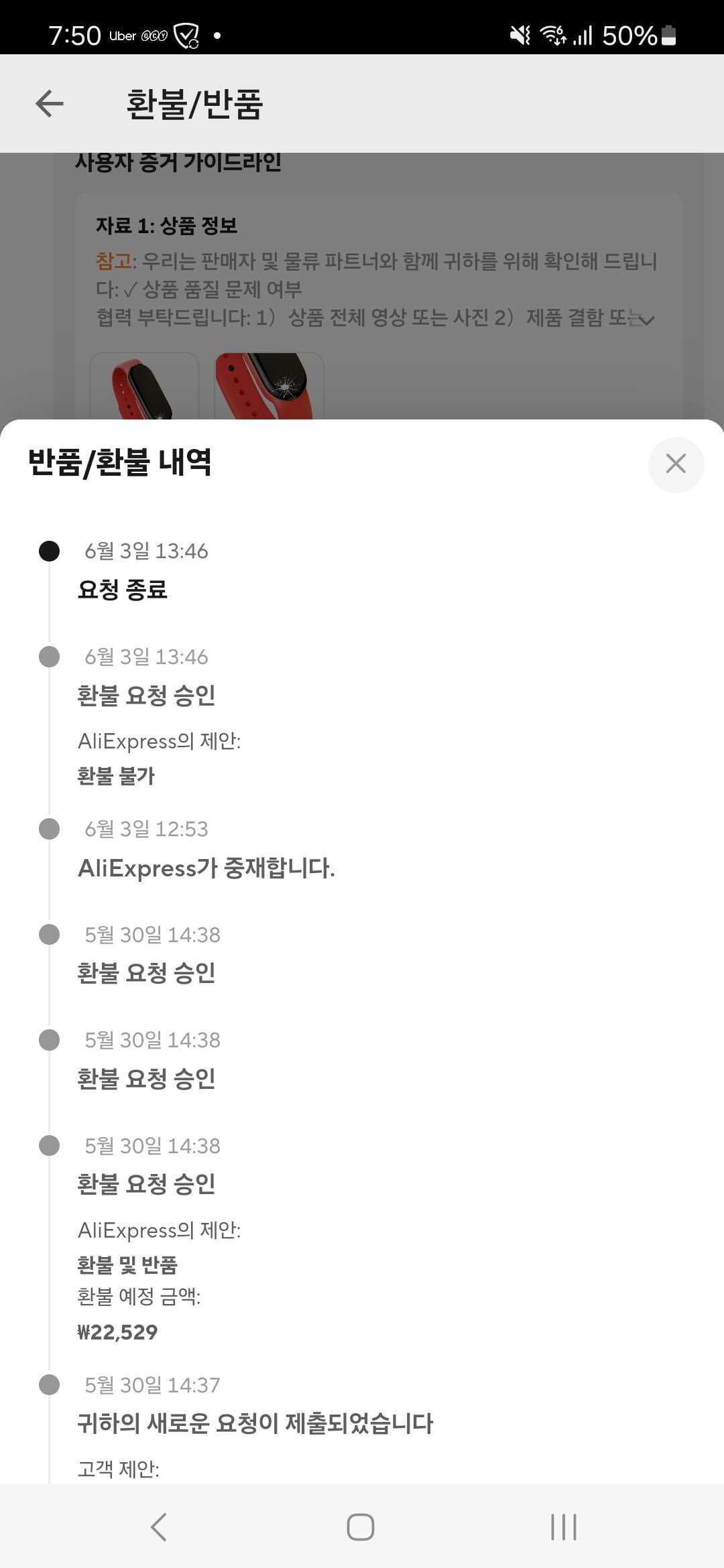Go back from 환불/반품 page

click(50, 104)
